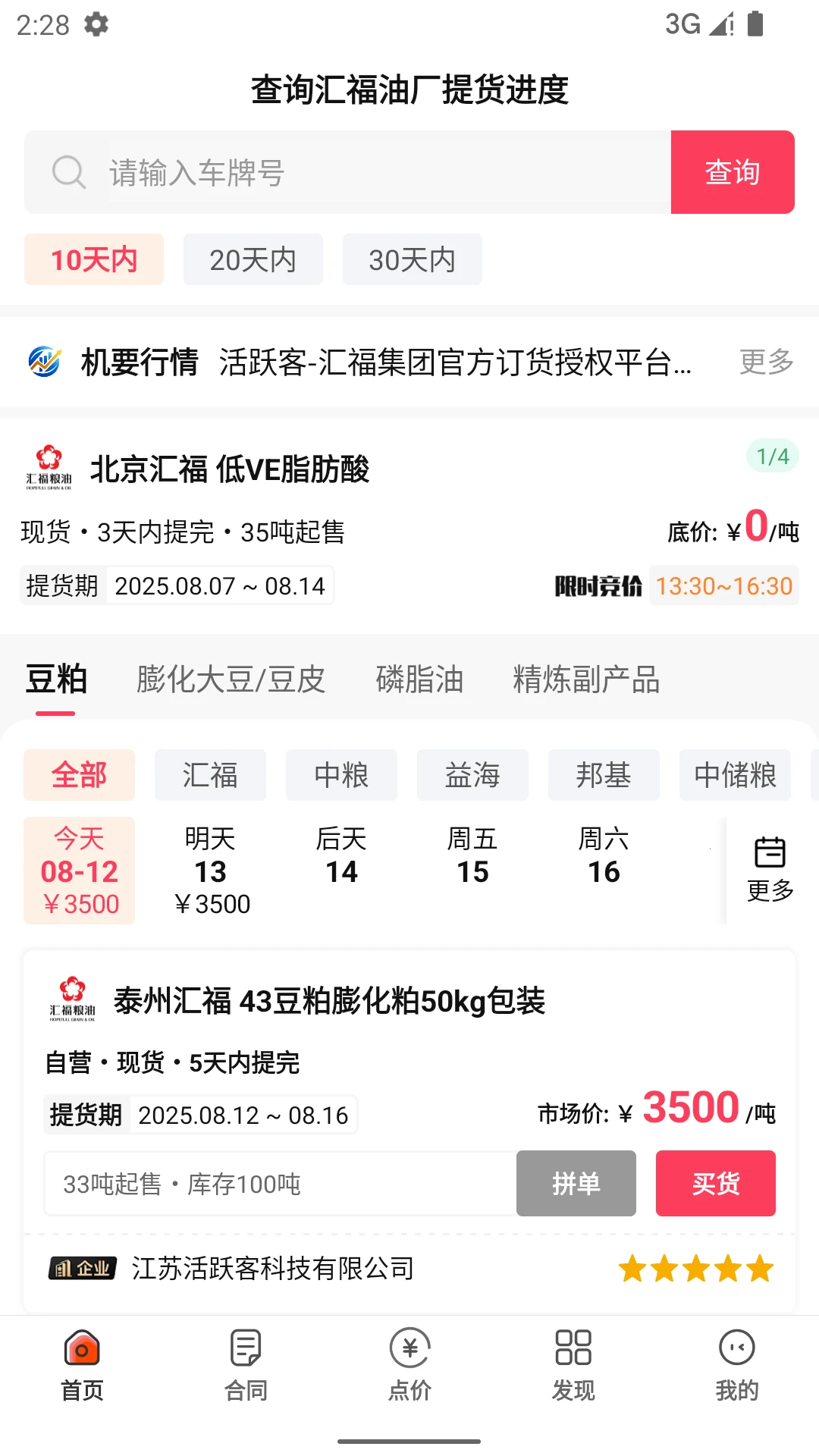
Task: Select 明天 13 delivery date
Action: coord(210,868)
